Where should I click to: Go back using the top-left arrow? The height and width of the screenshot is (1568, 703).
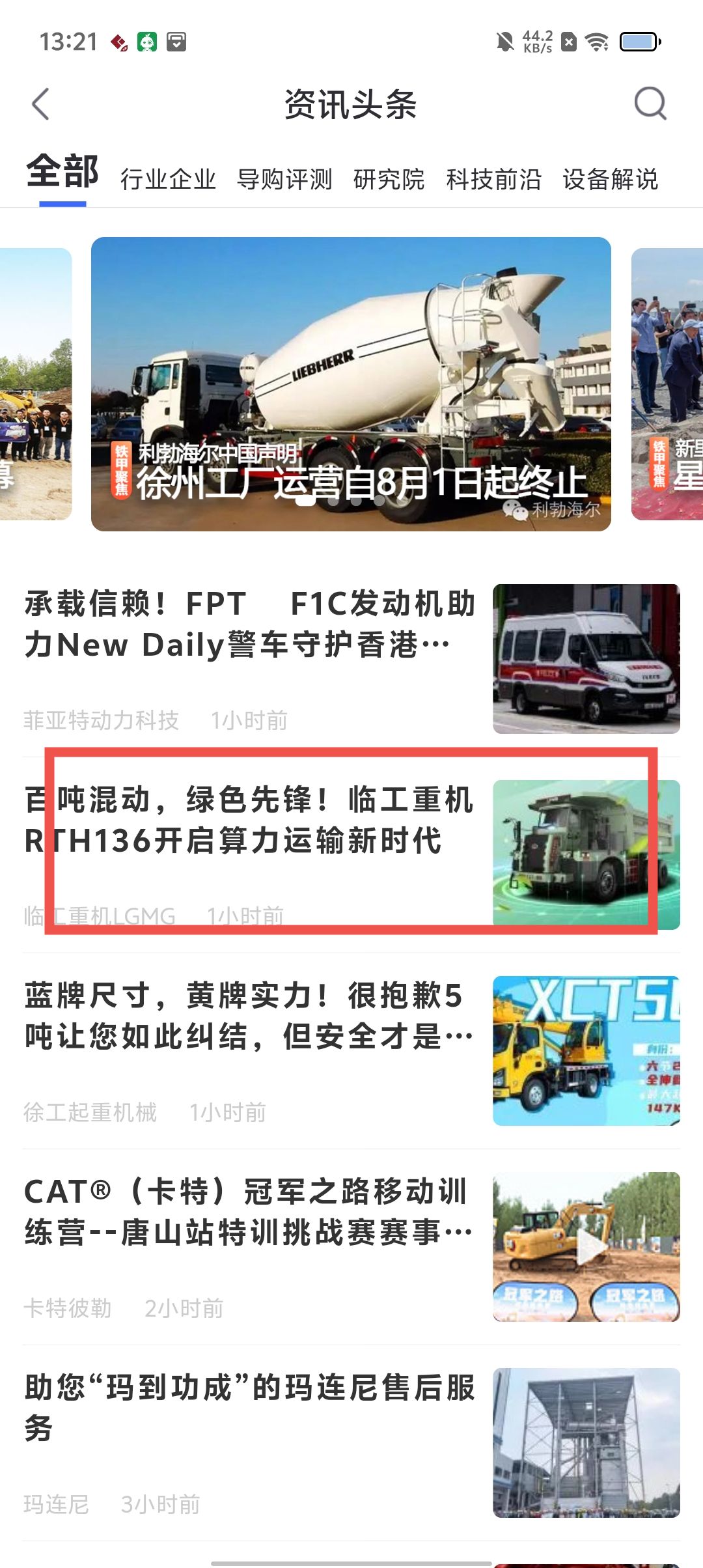[x=40, y=104]
